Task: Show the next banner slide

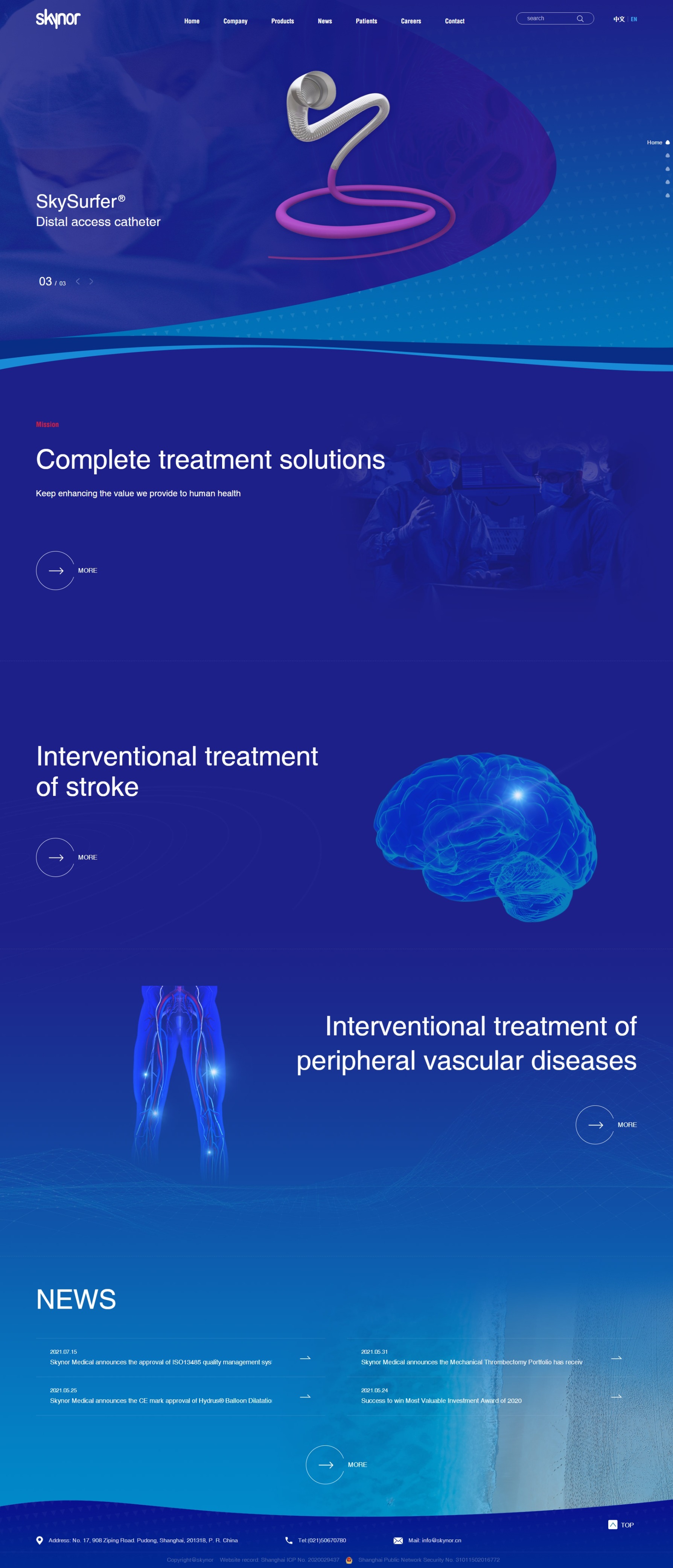Action: coord(91,281)
